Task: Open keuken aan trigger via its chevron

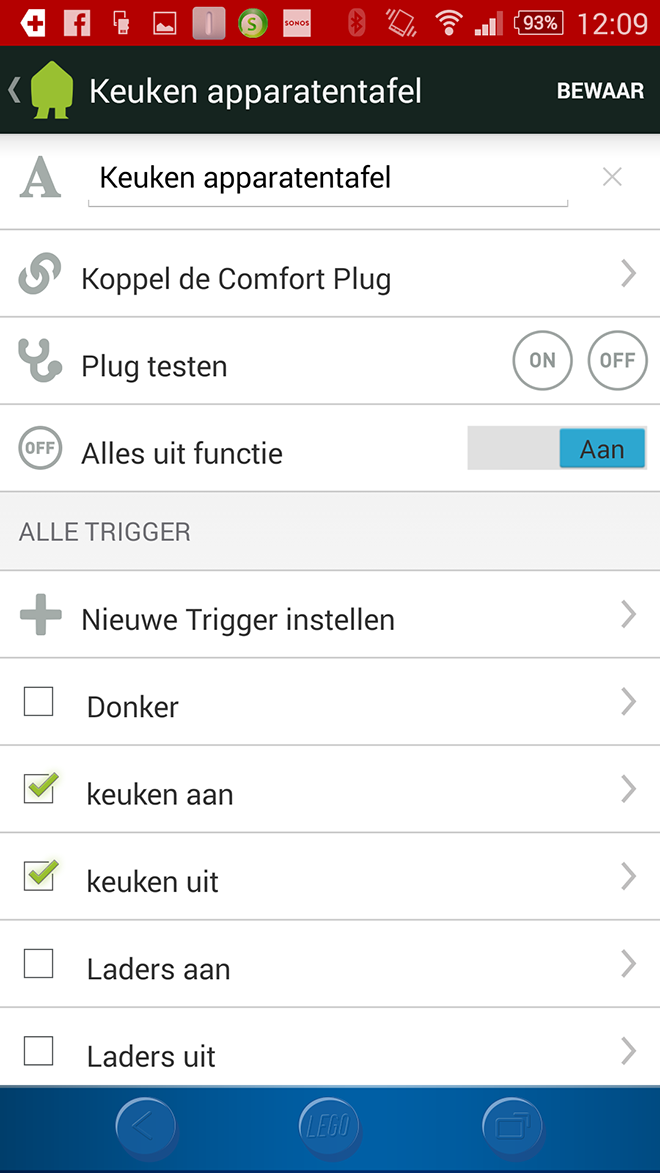Action: 629,789
